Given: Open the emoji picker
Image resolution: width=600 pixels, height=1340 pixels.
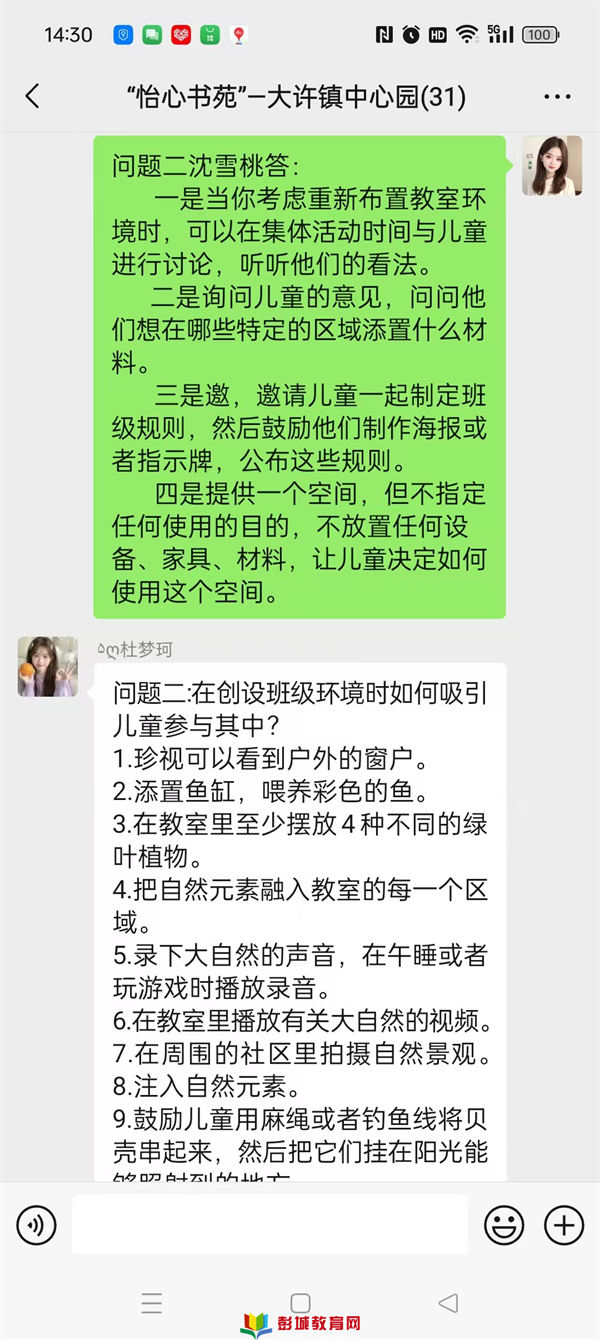Looking at the screenshot, I should tap(504, 1224).
